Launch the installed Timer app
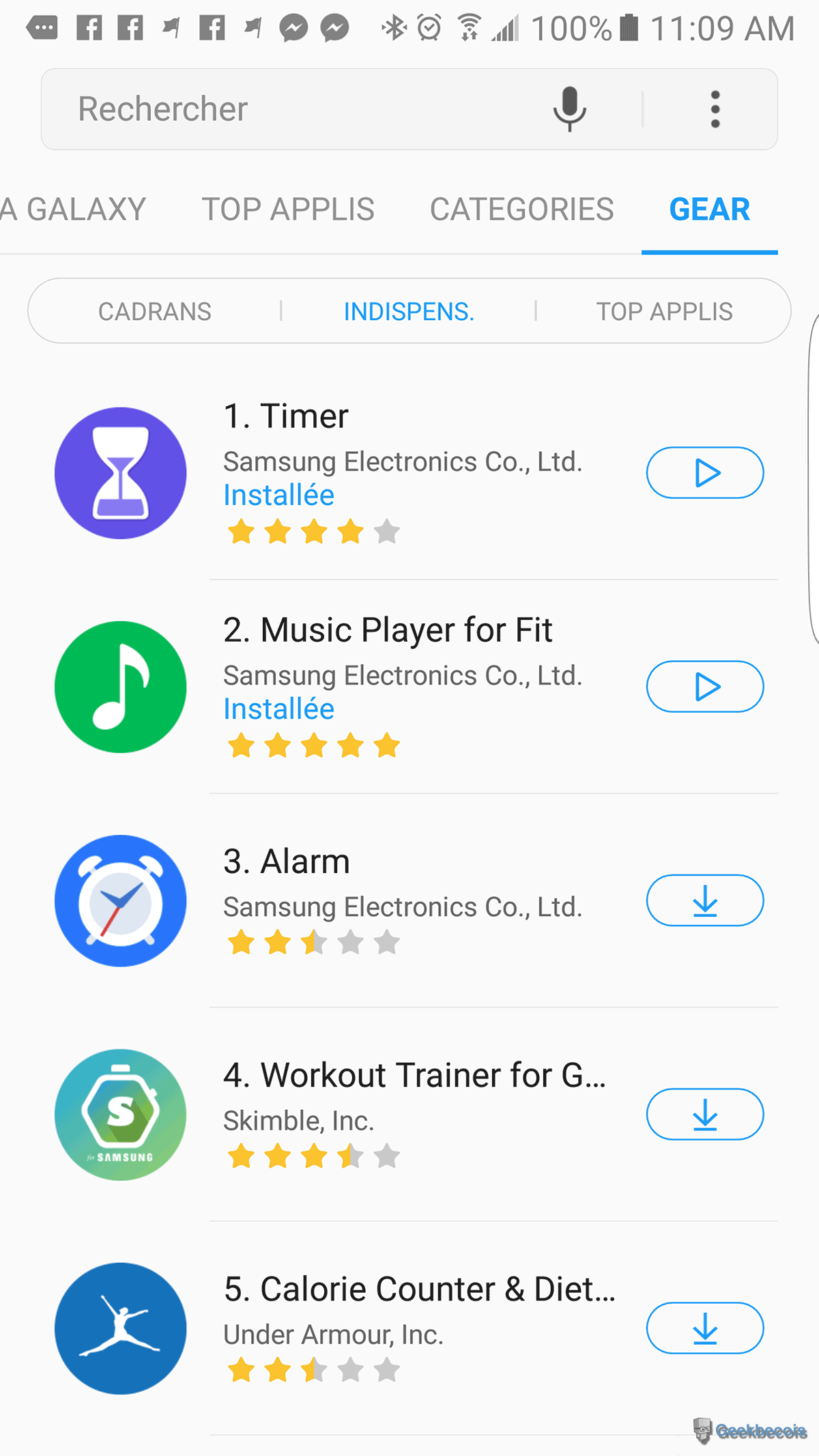Image resolution: width=819 pixels, height=1456 pixels. point(704,472)
